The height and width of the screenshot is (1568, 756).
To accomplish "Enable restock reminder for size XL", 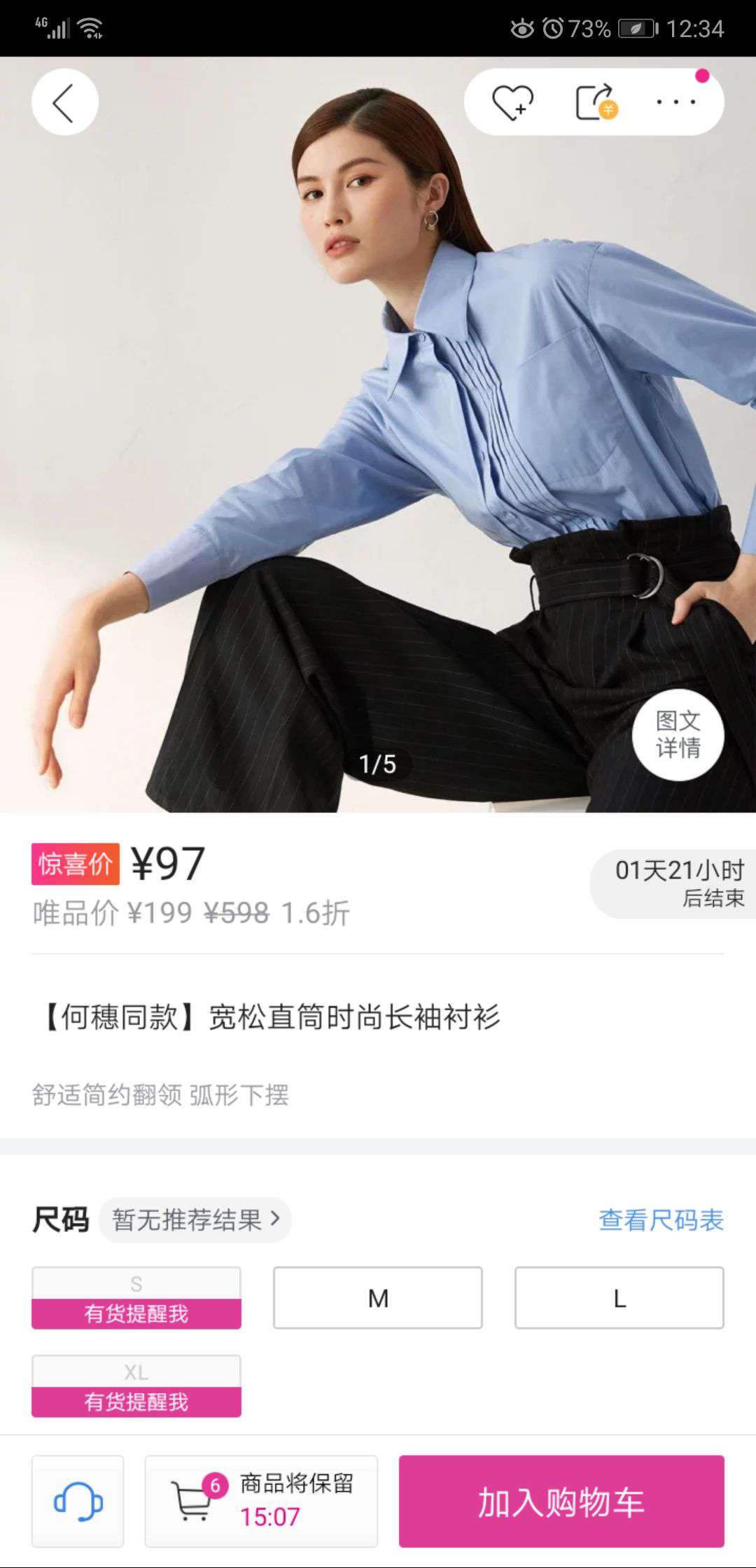I will (x=136, y=1400).
